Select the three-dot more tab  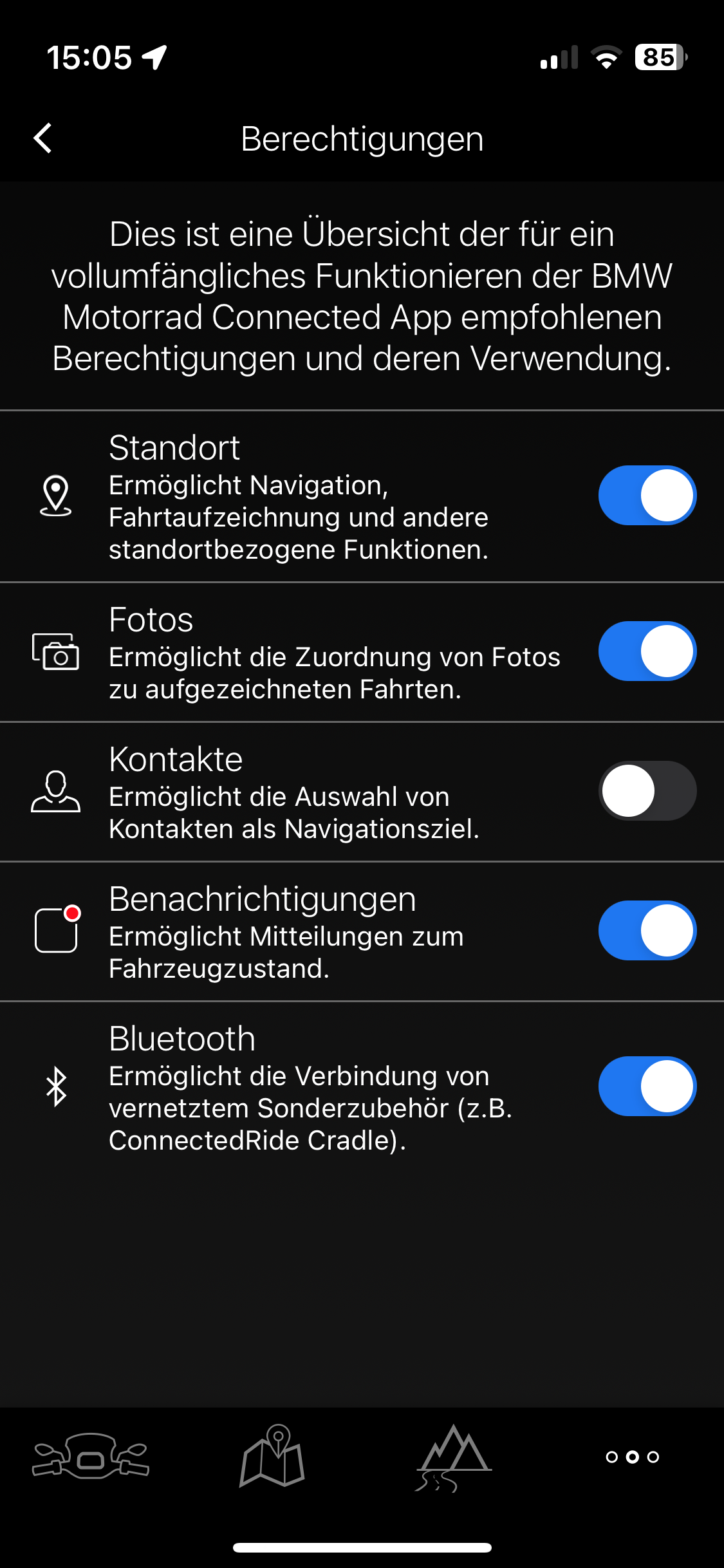click(633, 1457)
